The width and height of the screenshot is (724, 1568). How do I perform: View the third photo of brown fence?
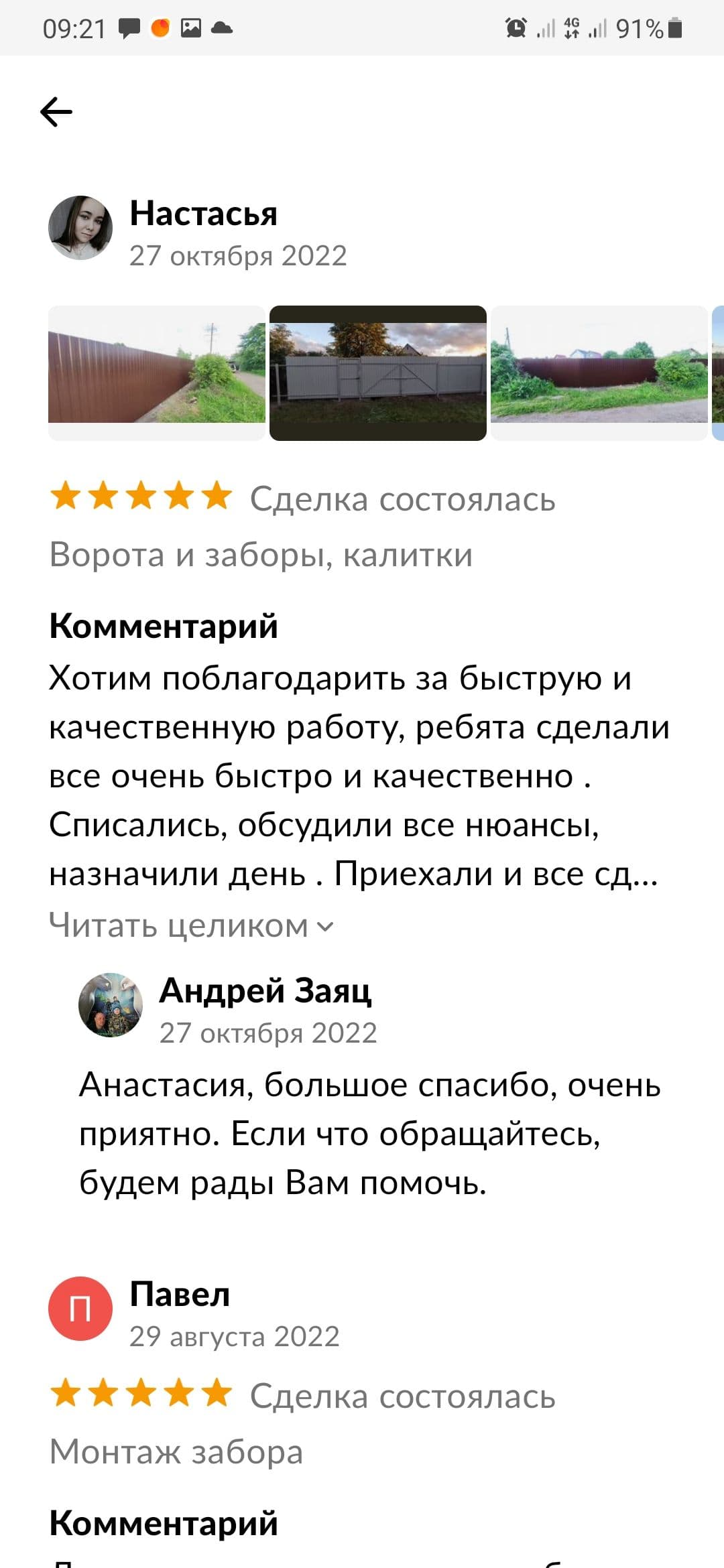pos(599,373)
